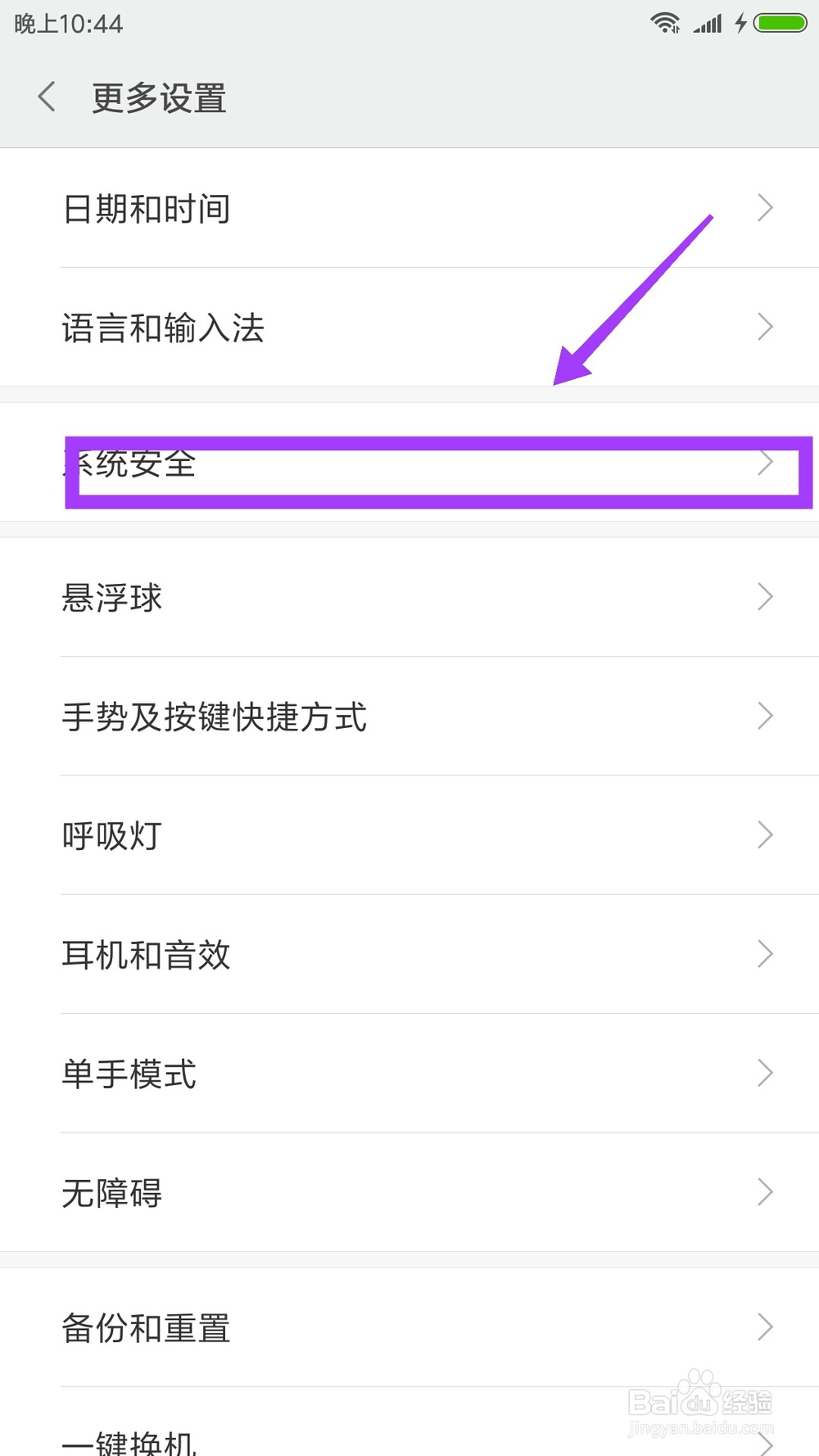Image resolution: width=819 pixels, height=1456 pixels.
Task: Click the cellular signal strength icon
Action: 706,22
